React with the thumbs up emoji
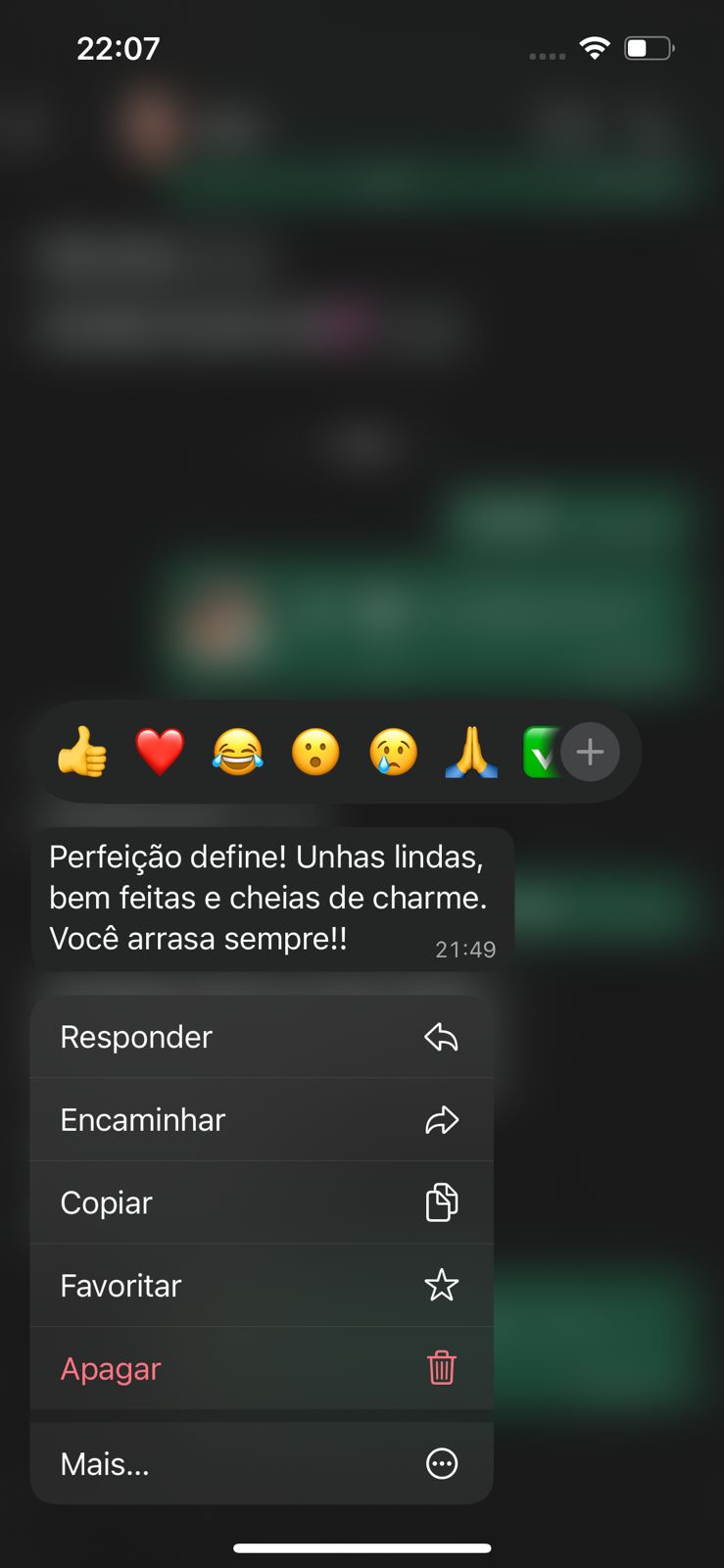Viewport: 724px width, 1568px height. [82, 752]
